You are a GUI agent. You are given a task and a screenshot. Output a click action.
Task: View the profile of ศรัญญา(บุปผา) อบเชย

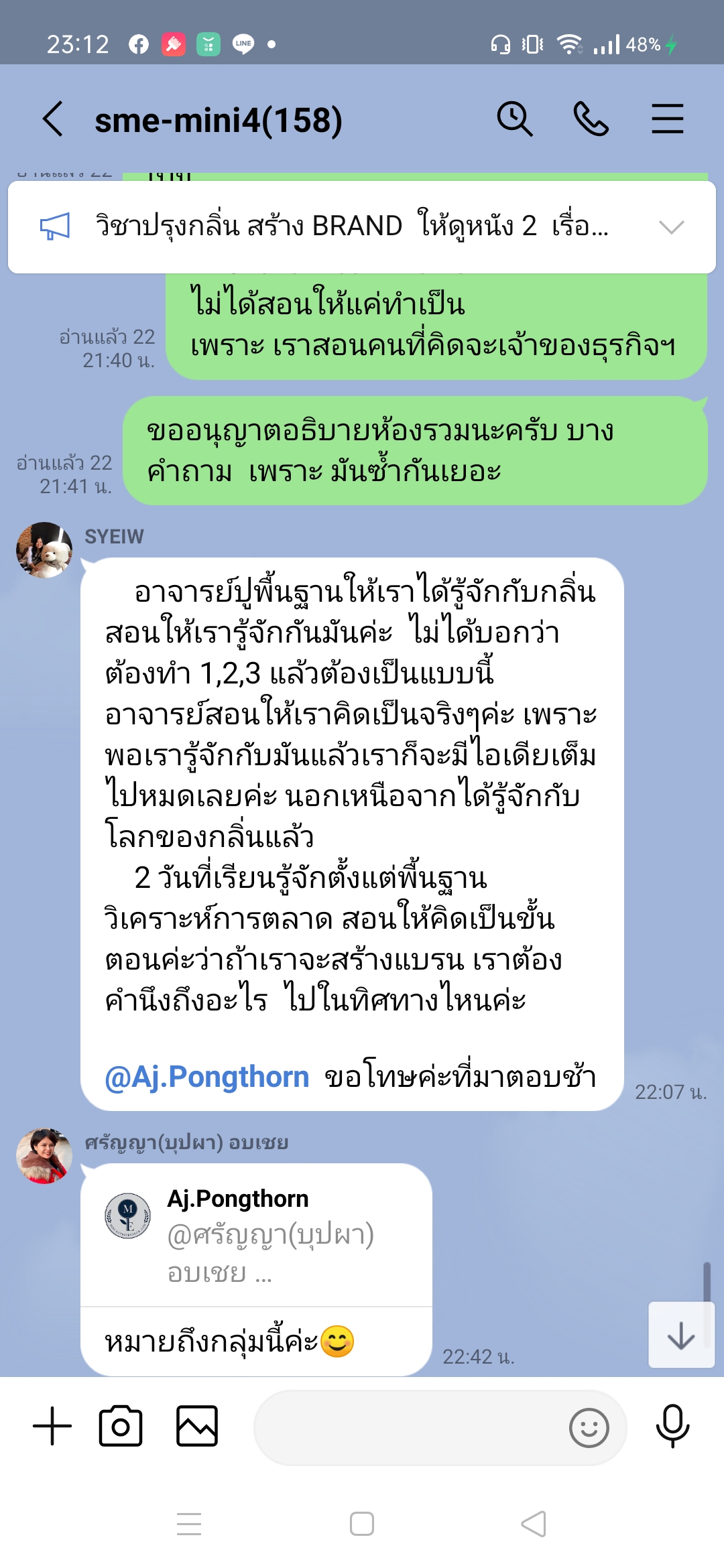(x=44, y=1156)
